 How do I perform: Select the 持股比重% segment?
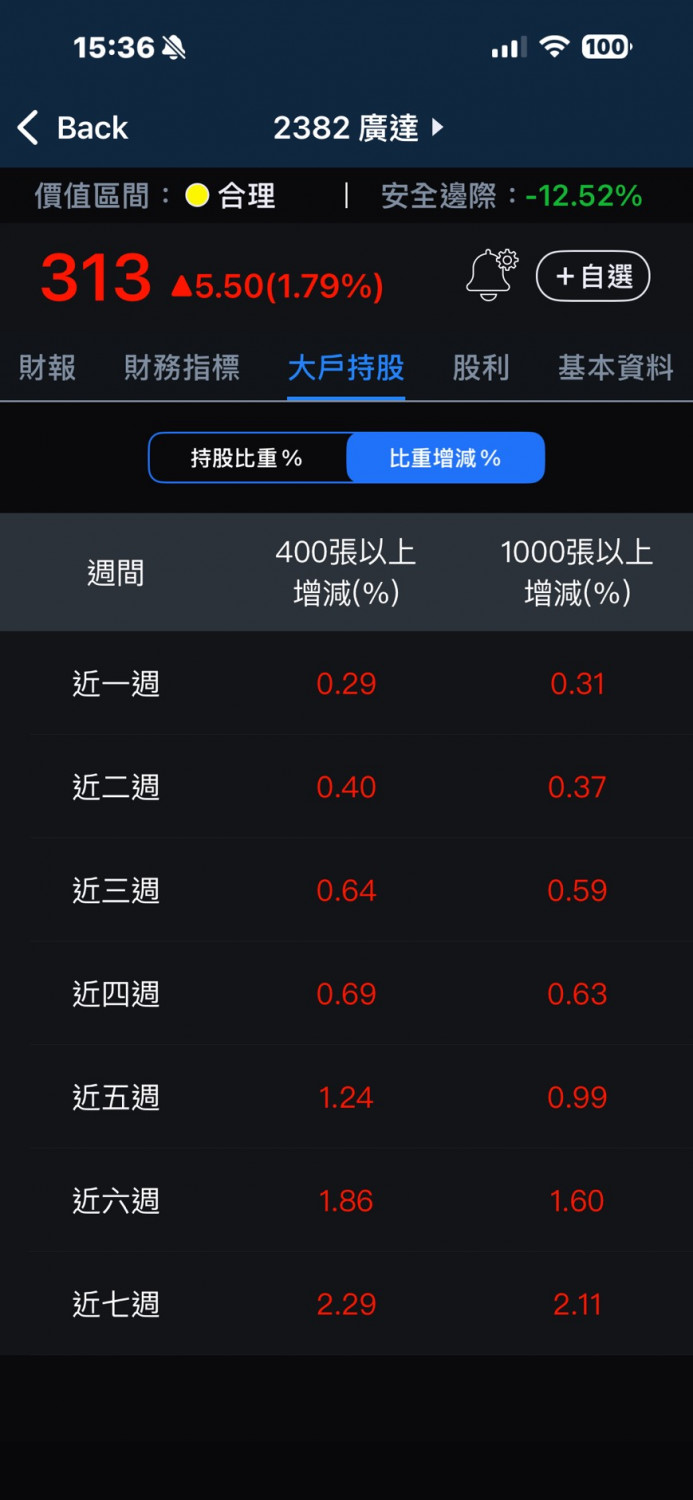[248, 458]
